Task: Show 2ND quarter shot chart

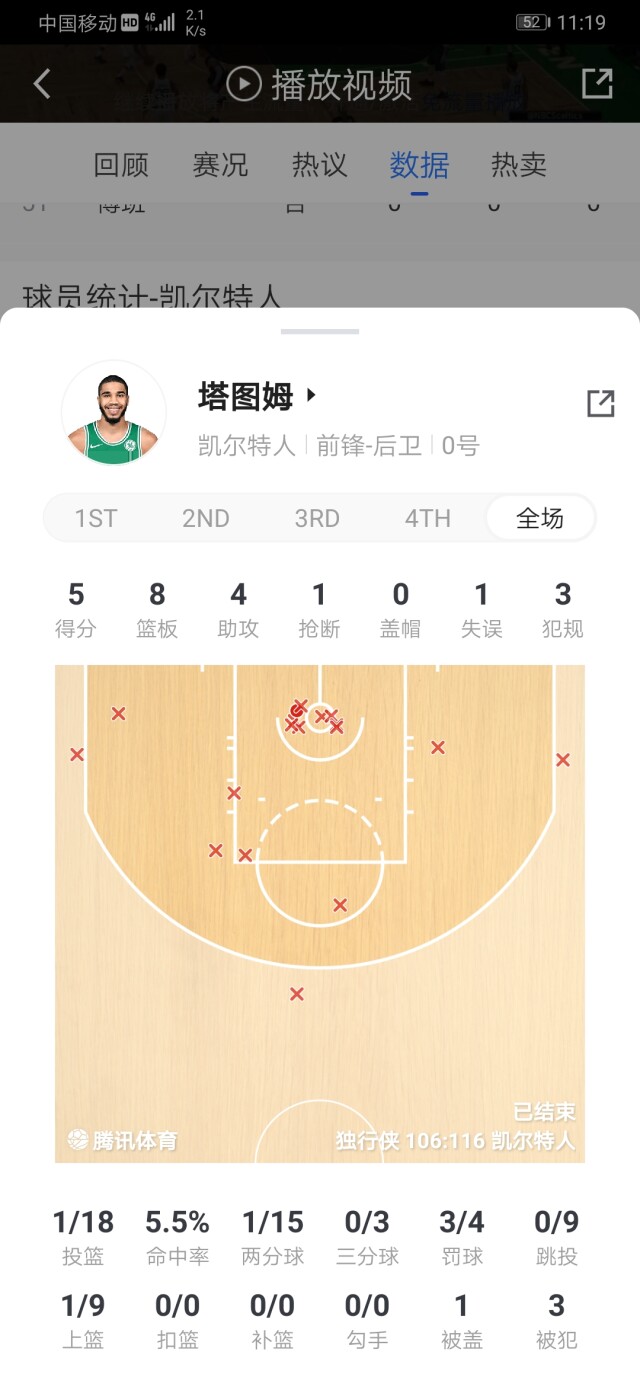Action: point(206,518)
